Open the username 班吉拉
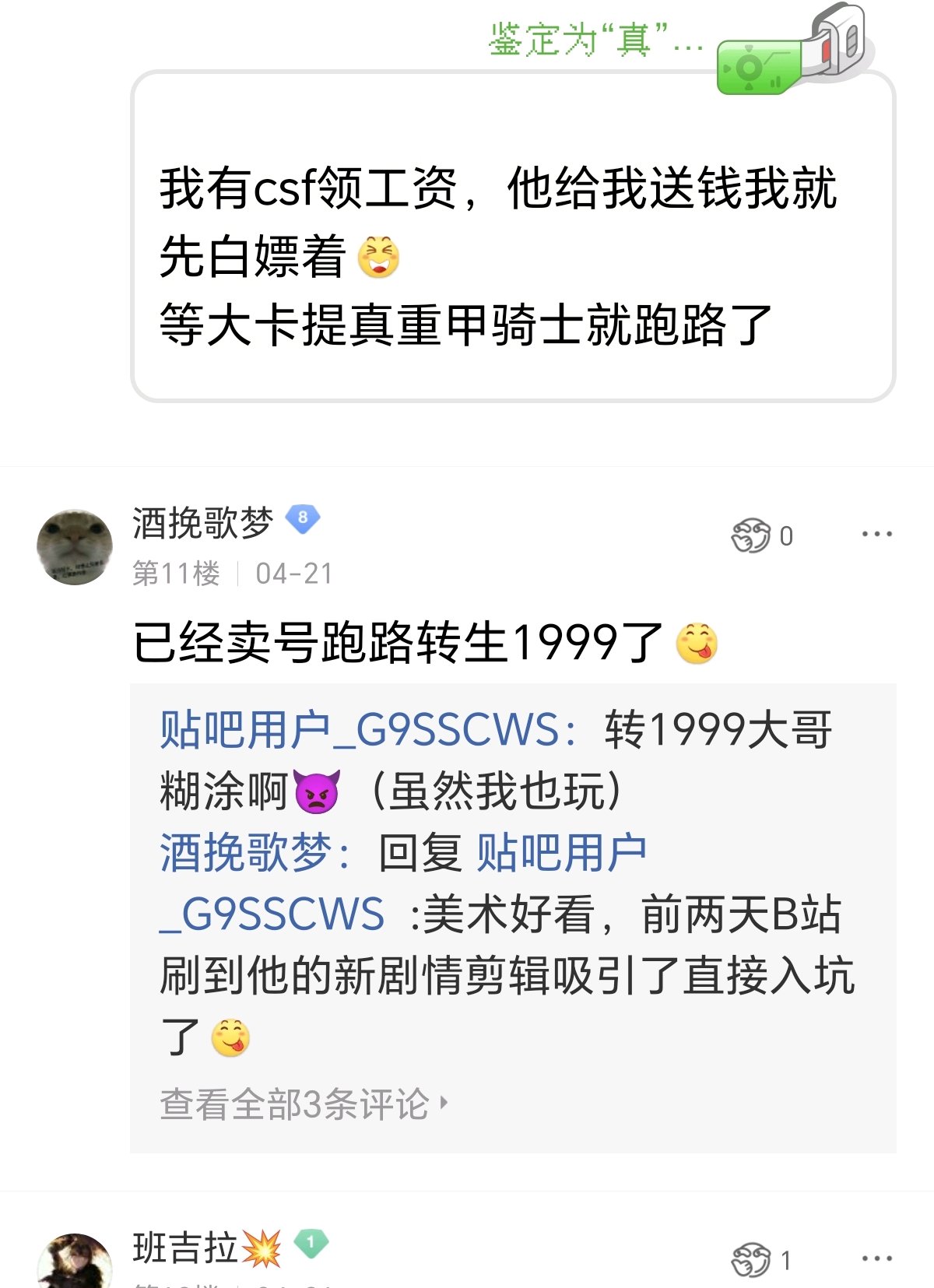 point(185,1248)
